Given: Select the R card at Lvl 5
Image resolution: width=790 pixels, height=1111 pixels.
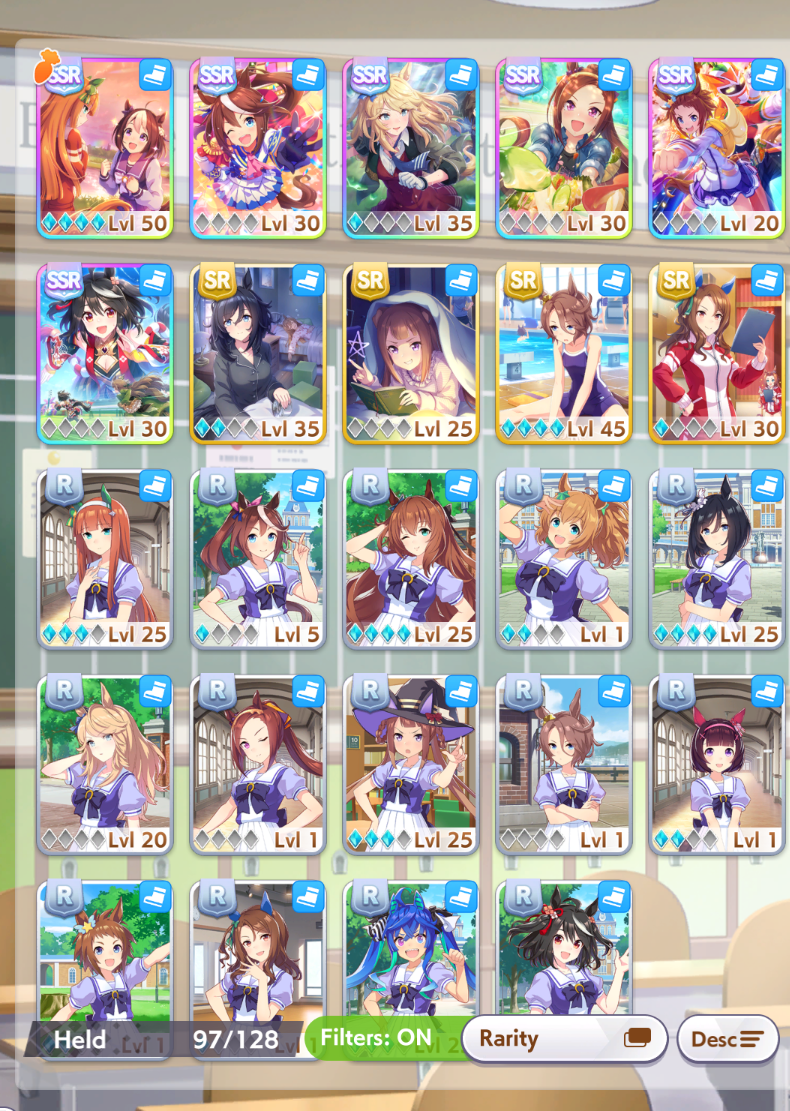Looking at the screenshot, I should 258,559.
